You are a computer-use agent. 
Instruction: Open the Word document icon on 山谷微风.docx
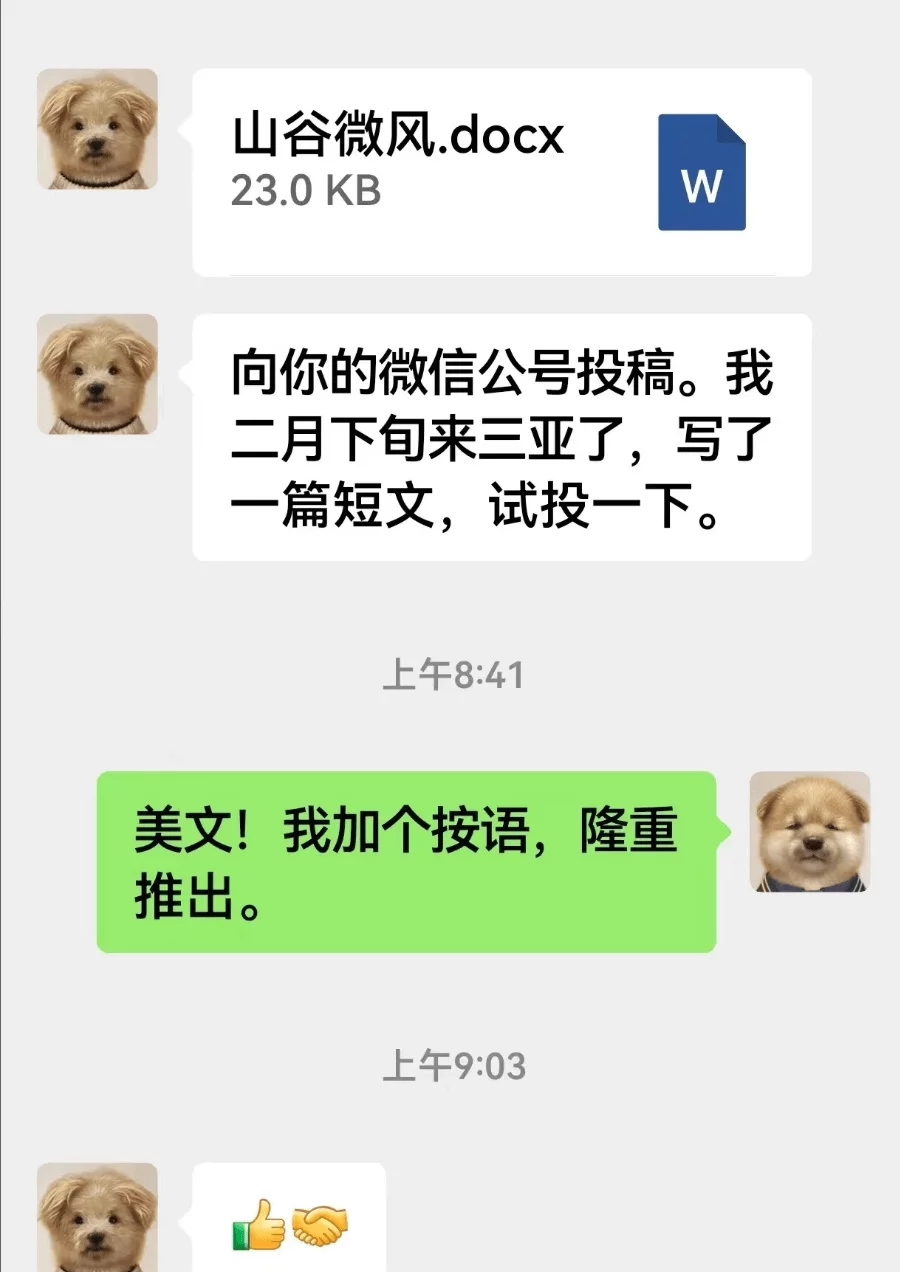click(x=700, y=171)
